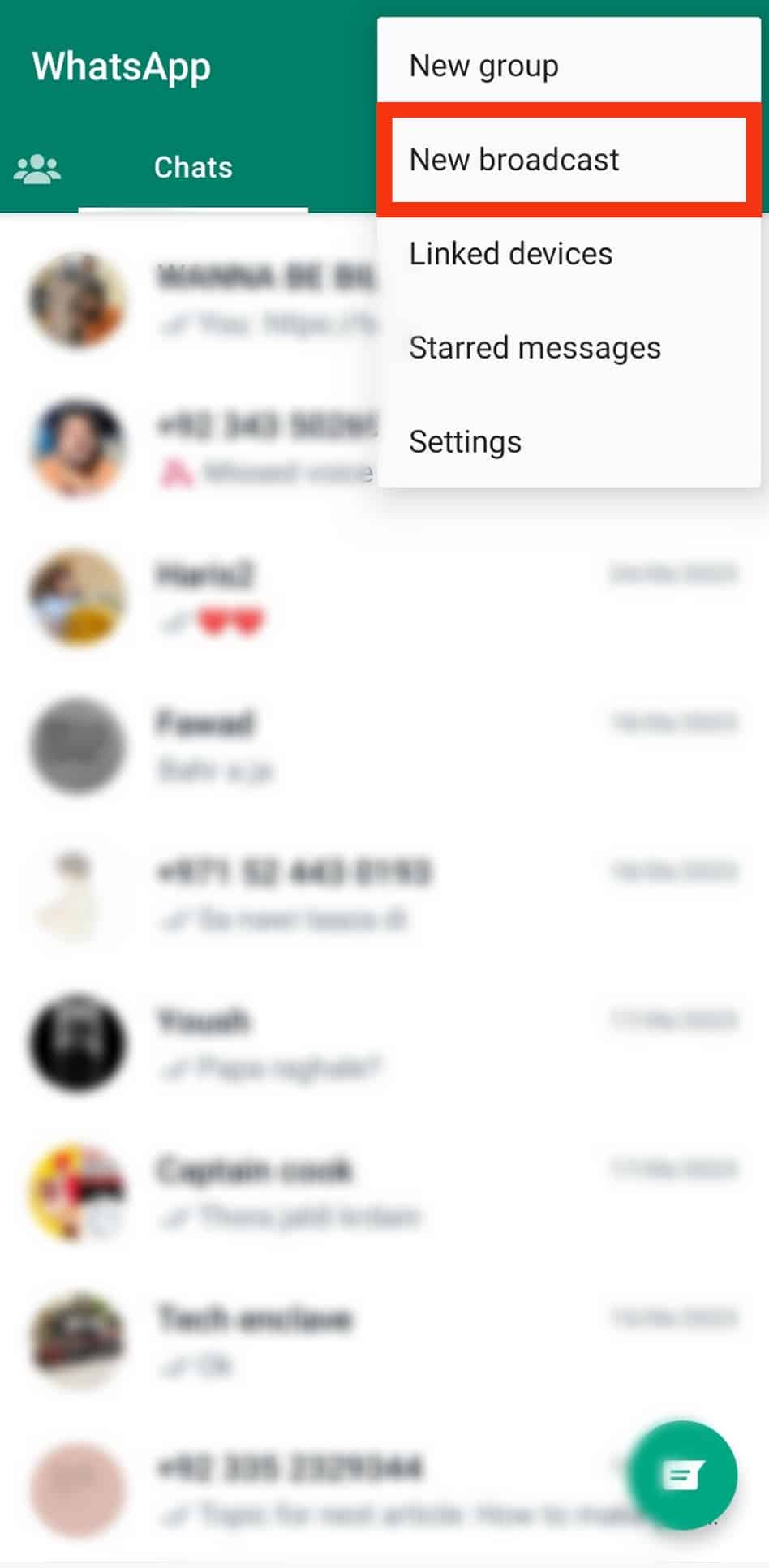
Task: Open the Communities people icon tab
Action: 37,169
